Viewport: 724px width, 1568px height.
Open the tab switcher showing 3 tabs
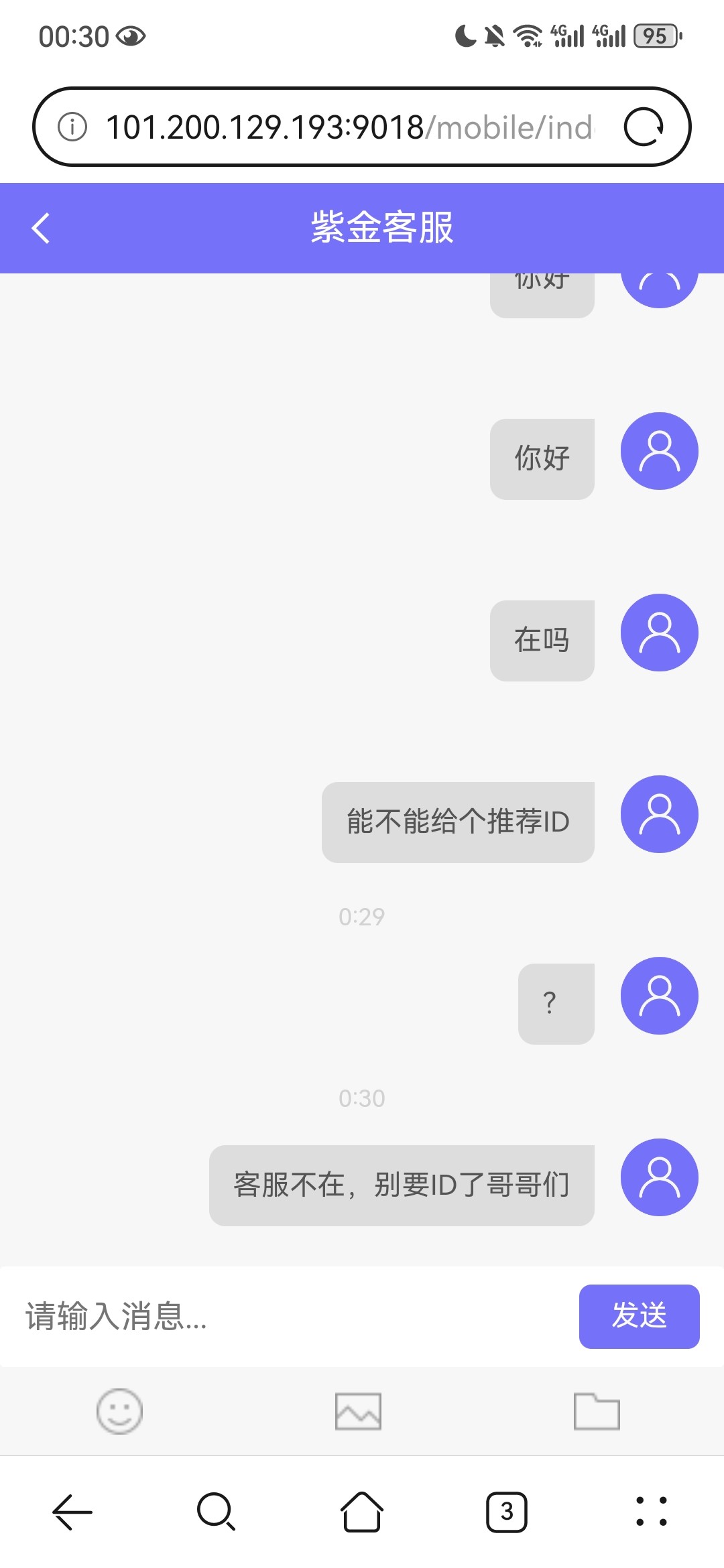click(507, 1512)
